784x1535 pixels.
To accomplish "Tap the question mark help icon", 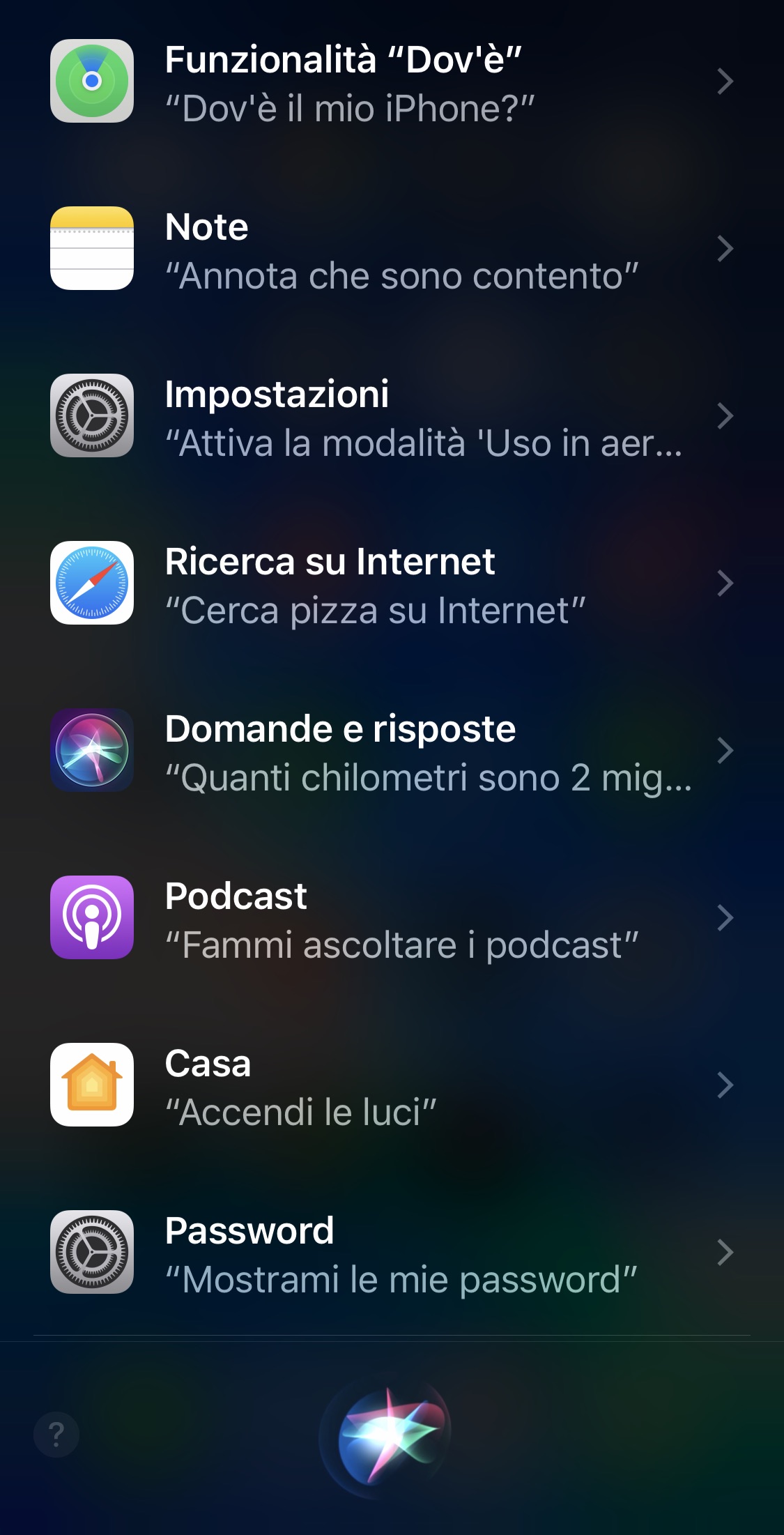I will click(x=56, y=1435).
